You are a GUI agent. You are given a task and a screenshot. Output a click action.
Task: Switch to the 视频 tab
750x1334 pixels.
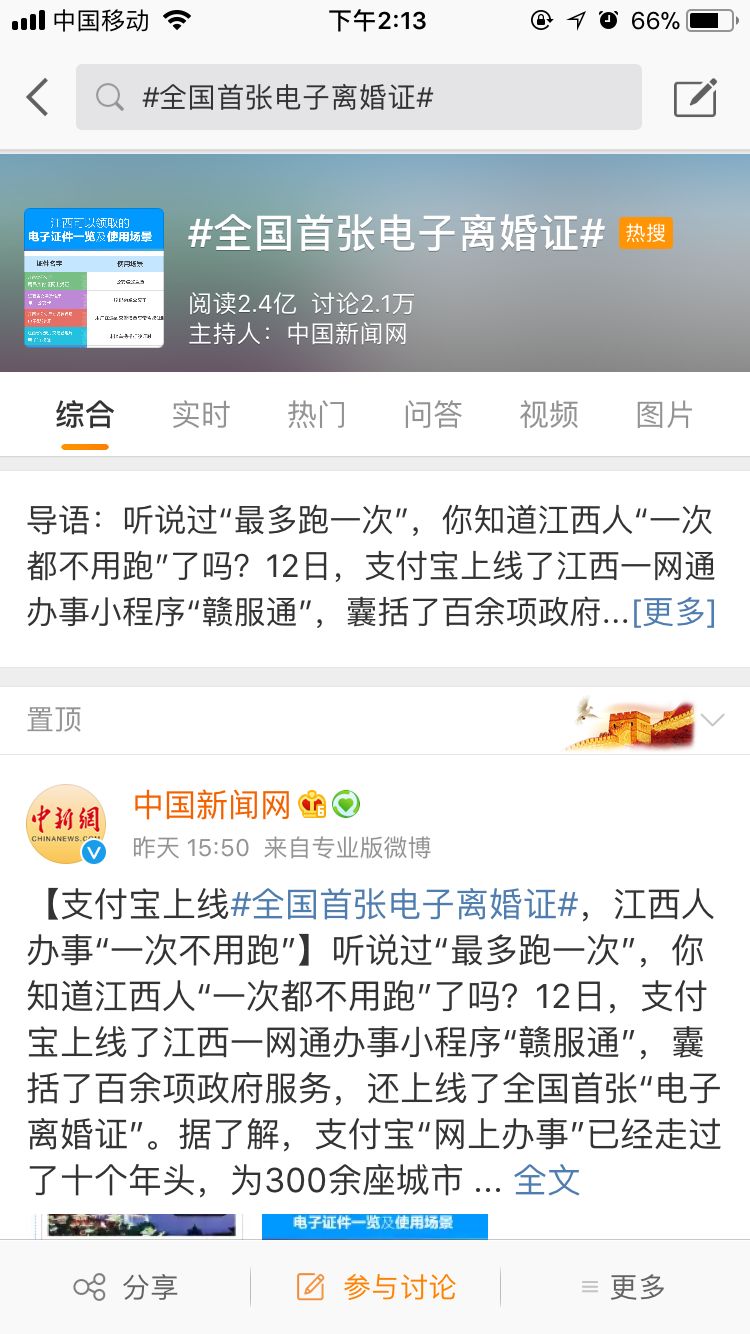pos(547,414)
